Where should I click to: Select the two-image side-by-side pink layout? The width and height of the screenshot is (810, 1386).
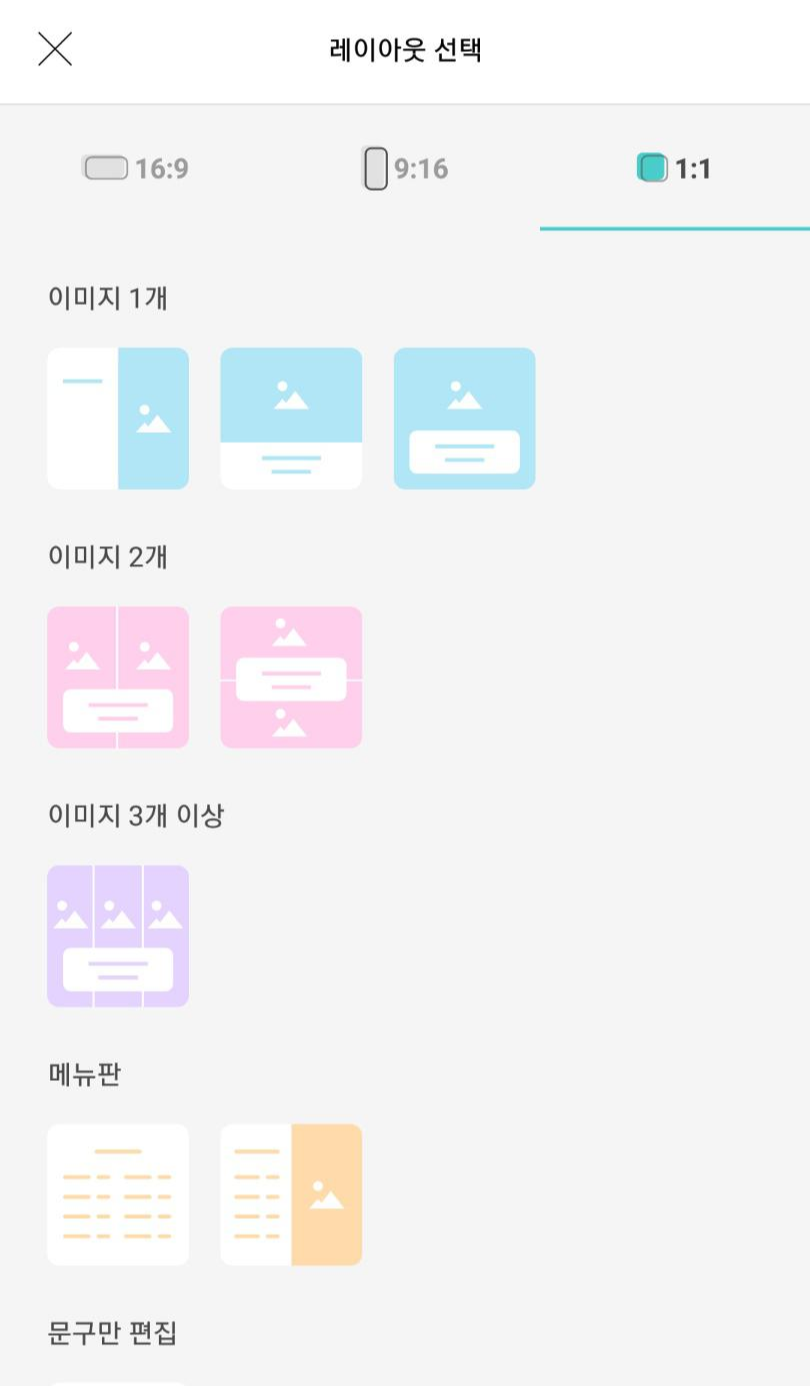coord(117,676)
